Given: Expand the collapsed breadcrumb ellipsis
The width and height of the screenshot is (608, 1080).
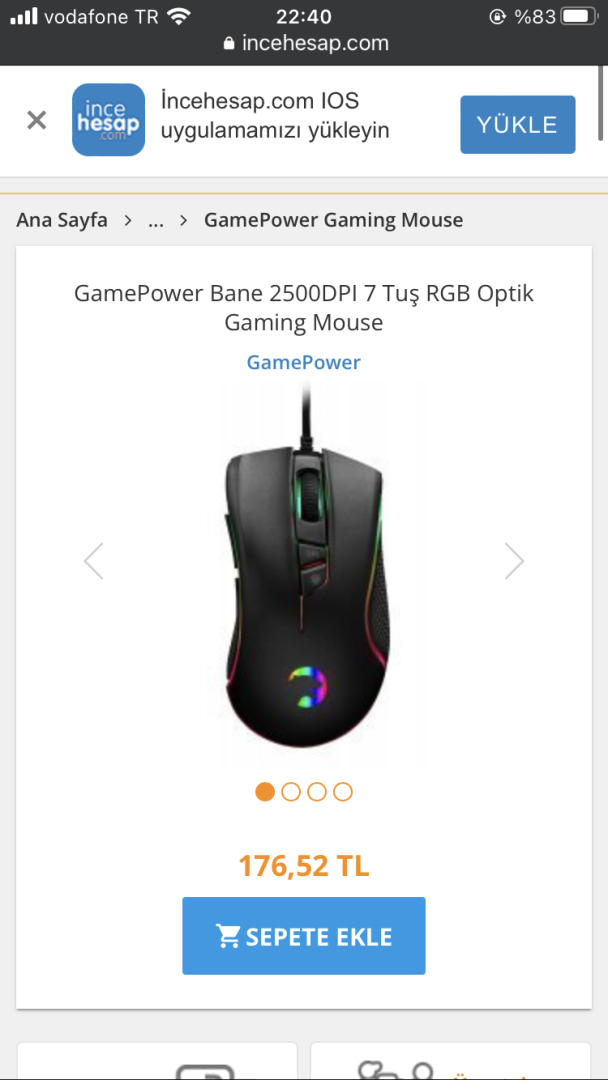Looking at the screenshot, I should coord(156,220).
